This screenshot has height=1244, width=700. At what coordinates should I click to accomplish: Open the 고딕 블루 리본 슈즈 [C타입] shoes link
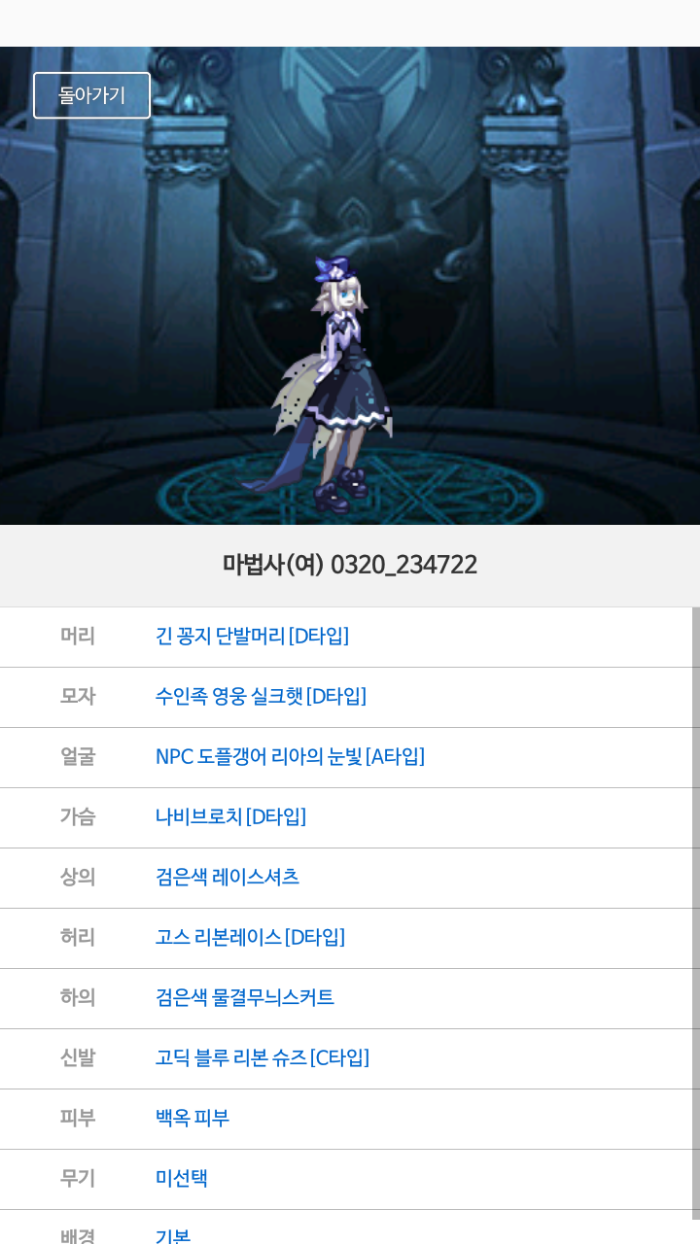click(262, 1057)
